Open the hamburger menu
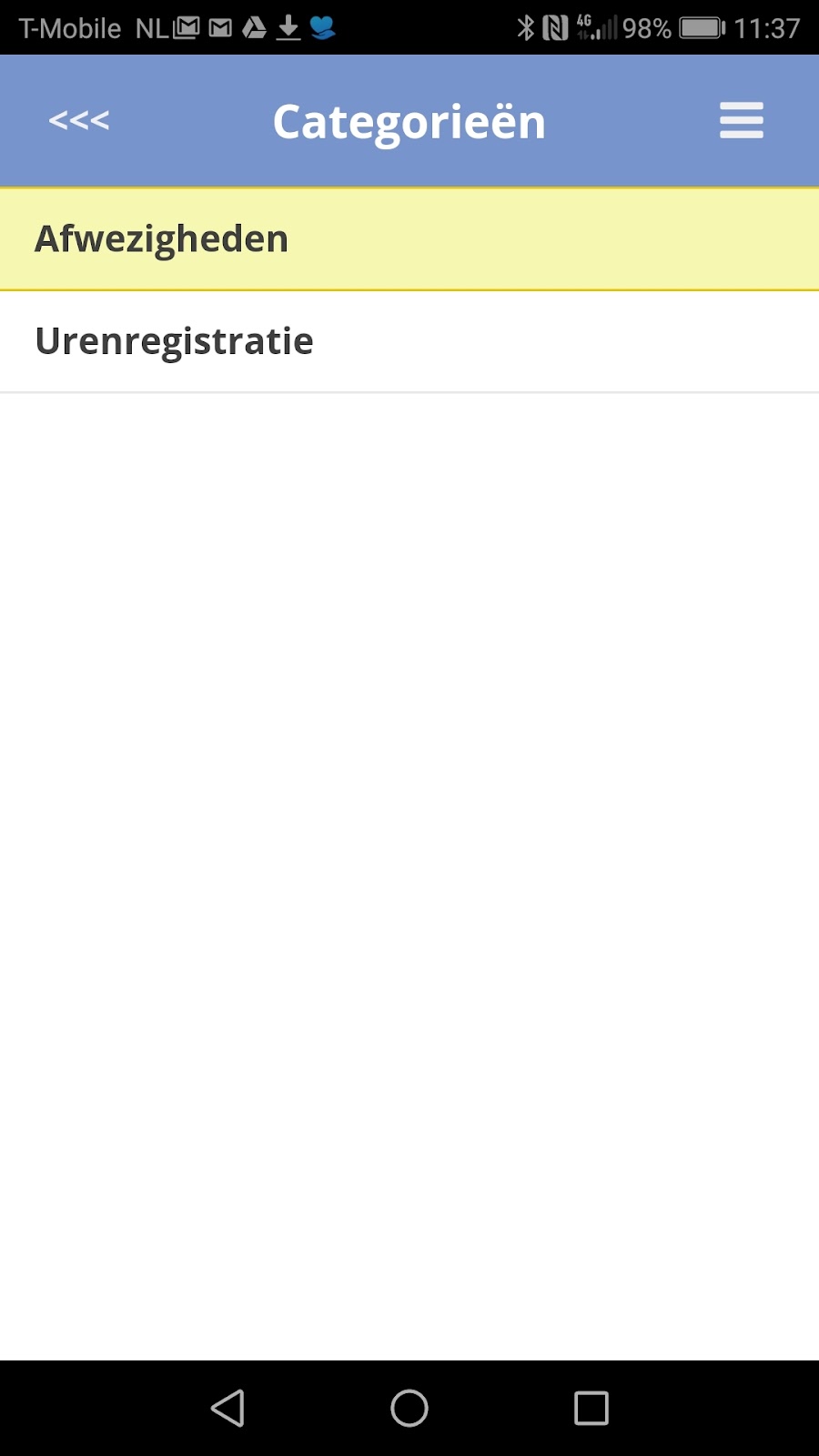Image resolution: width=819 pixels, height=1456 pixels. tap(741, 120)
